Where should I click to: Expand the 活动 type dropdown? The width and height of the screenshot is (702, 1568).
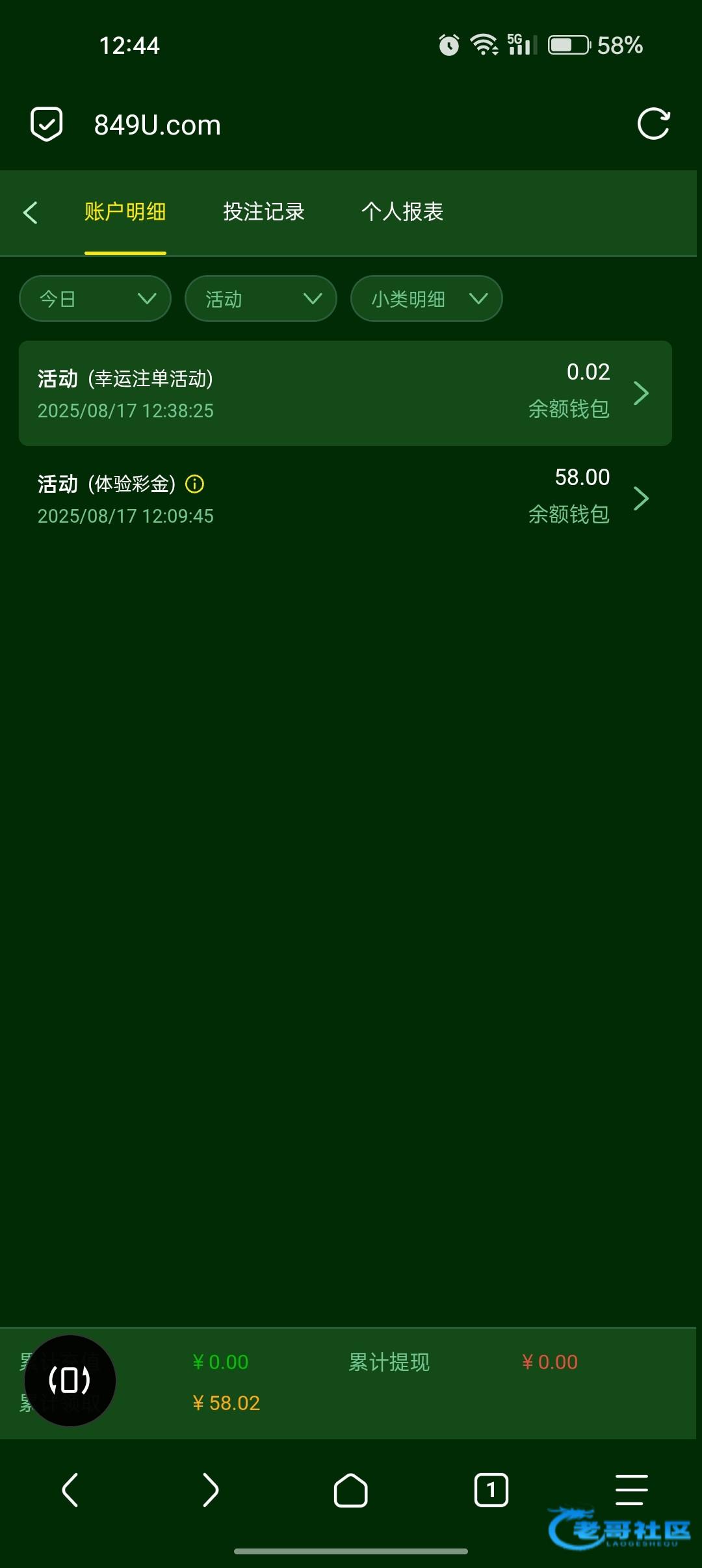(261, 298)
